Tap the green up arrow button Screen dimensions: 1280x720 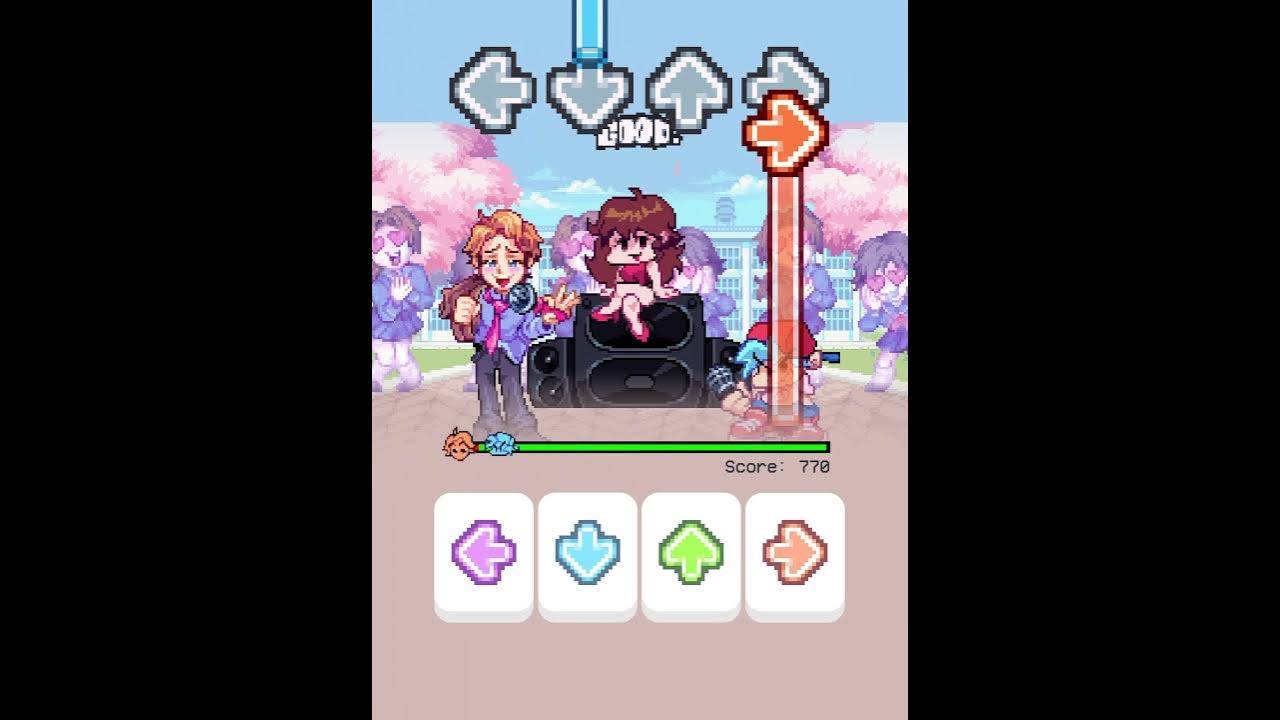[x=691, y=553]
